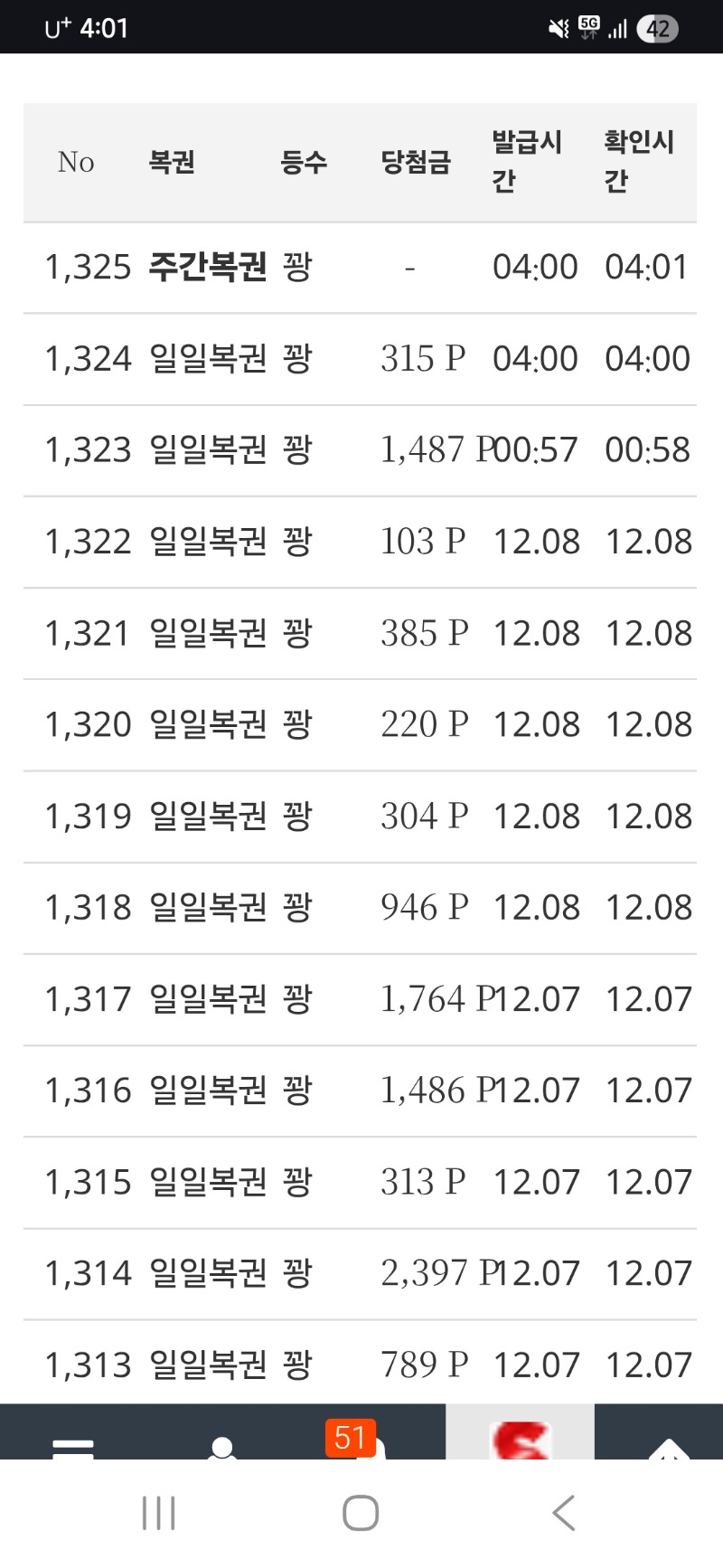Tap the 당첨금 column header
Viewport: 723px width, 1568px height.
[x=416, y=163]
